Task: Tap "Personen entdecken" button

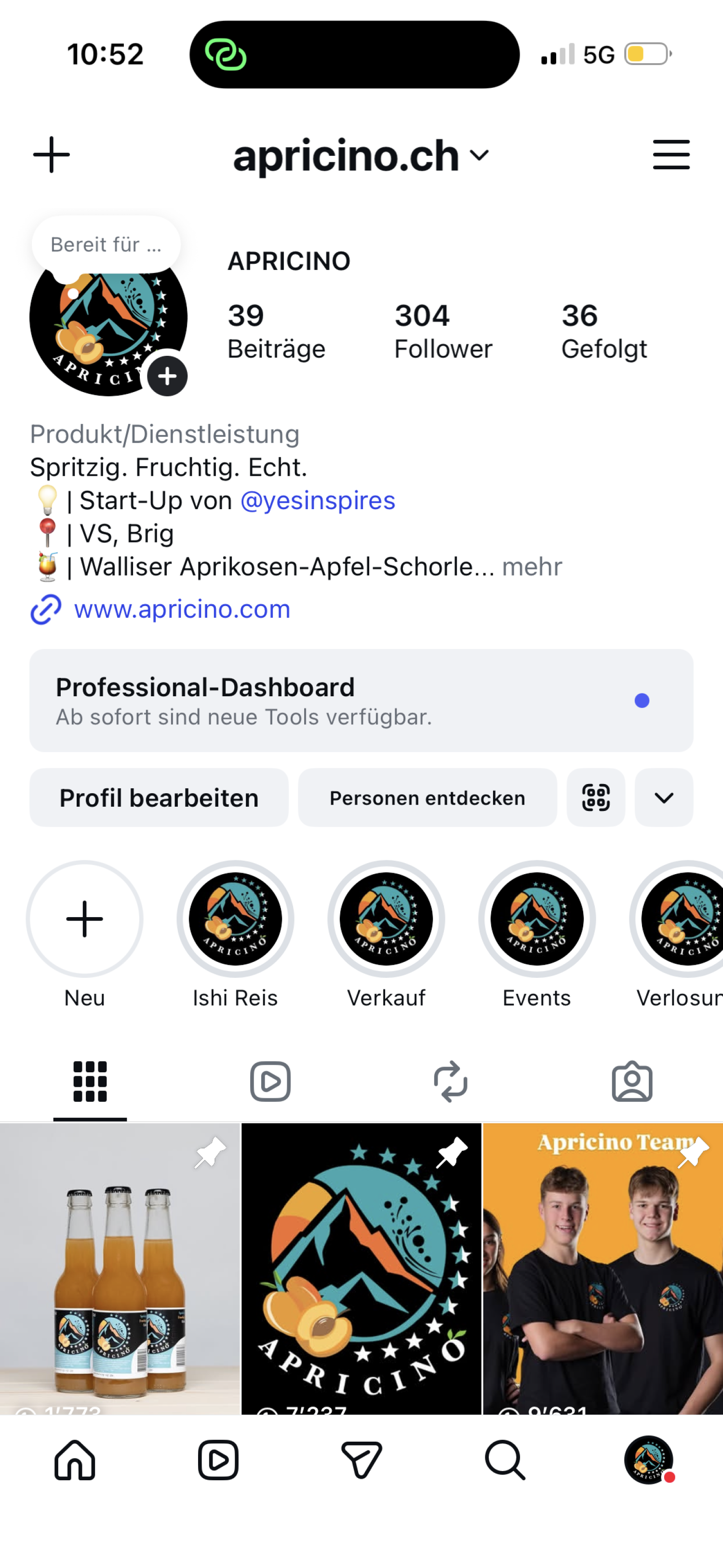Action: (427, 798)
